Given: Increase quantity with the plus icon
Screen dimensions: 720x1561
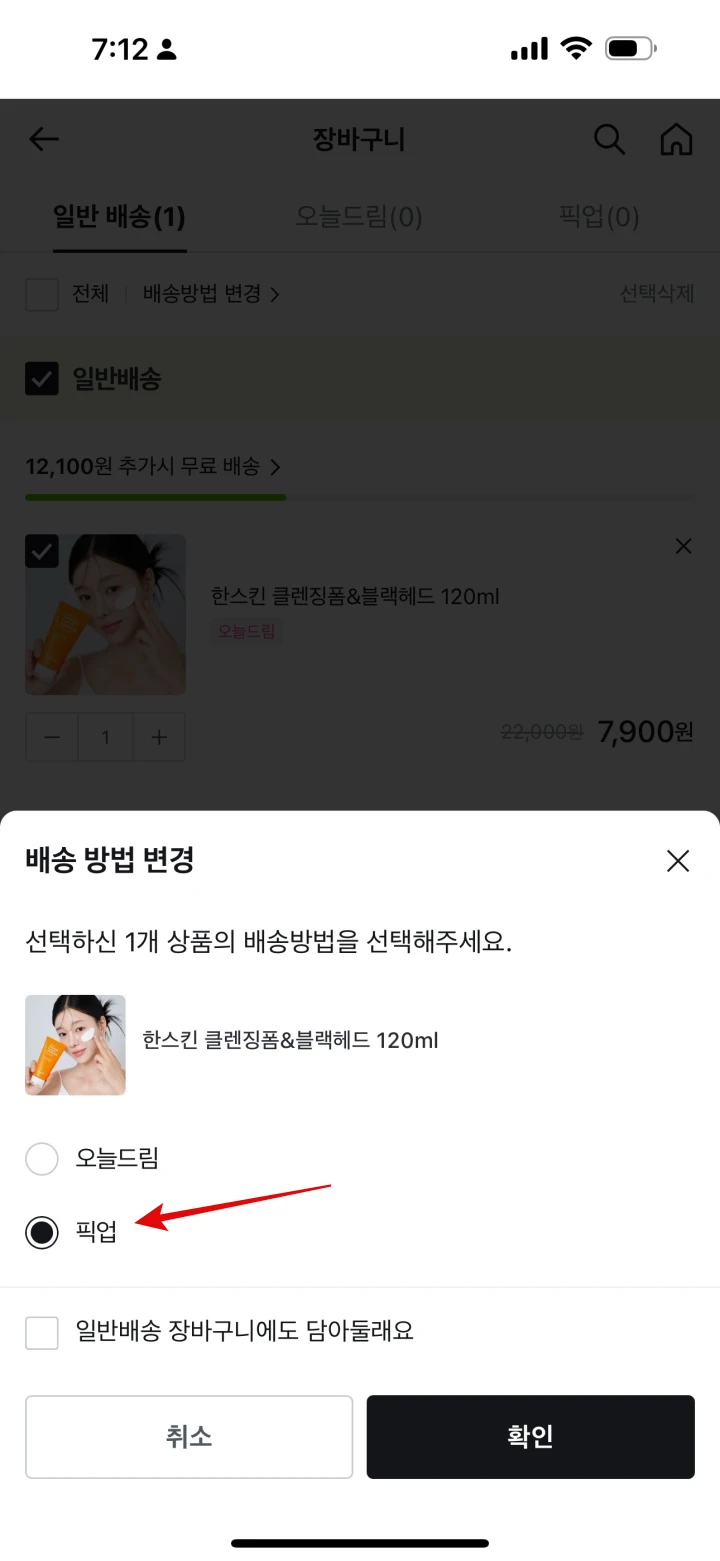Looking at the screenshot, I should click(x=159, y=737).
